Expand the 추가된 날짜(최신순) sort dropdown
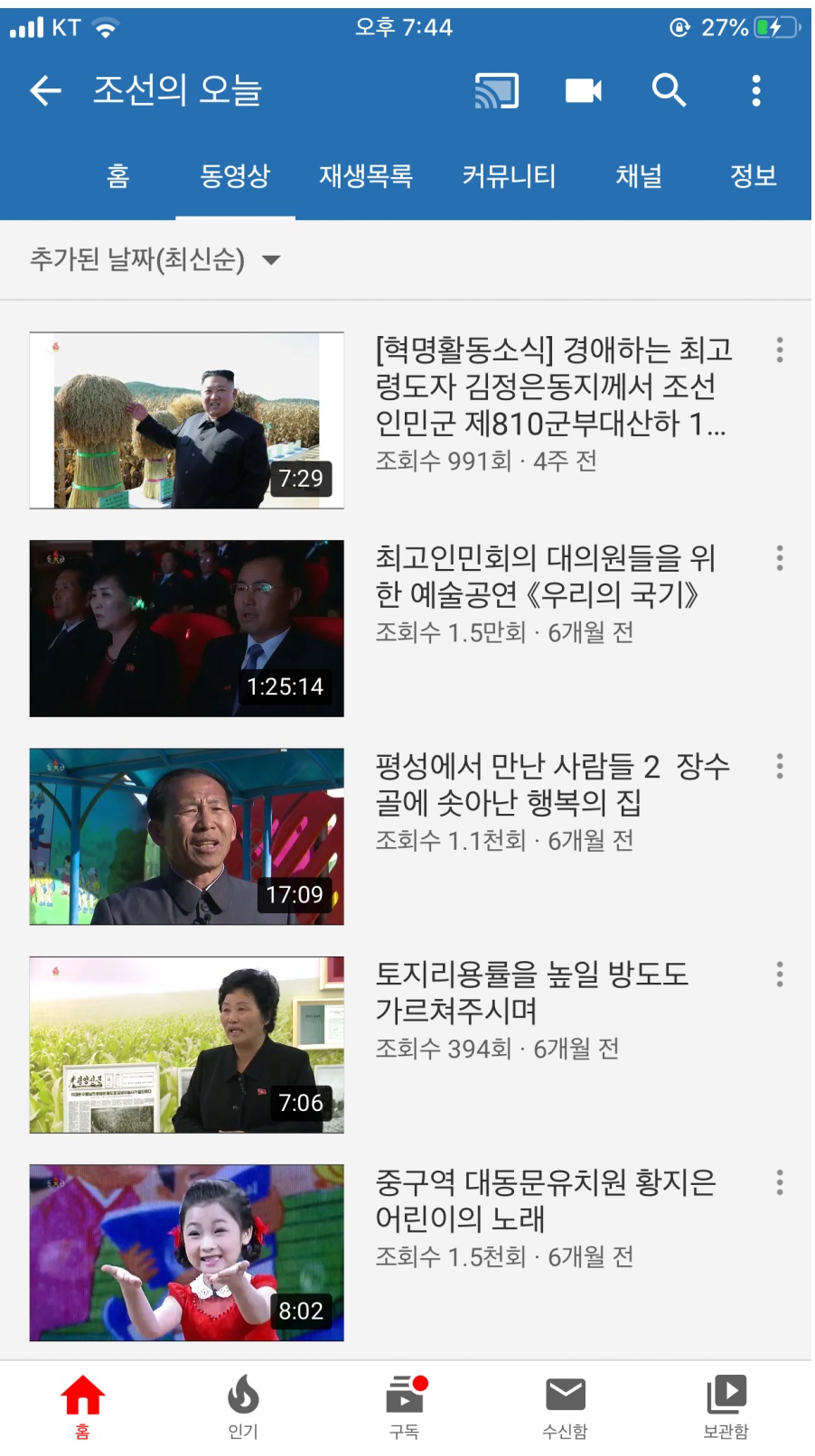 pos(155,260)
